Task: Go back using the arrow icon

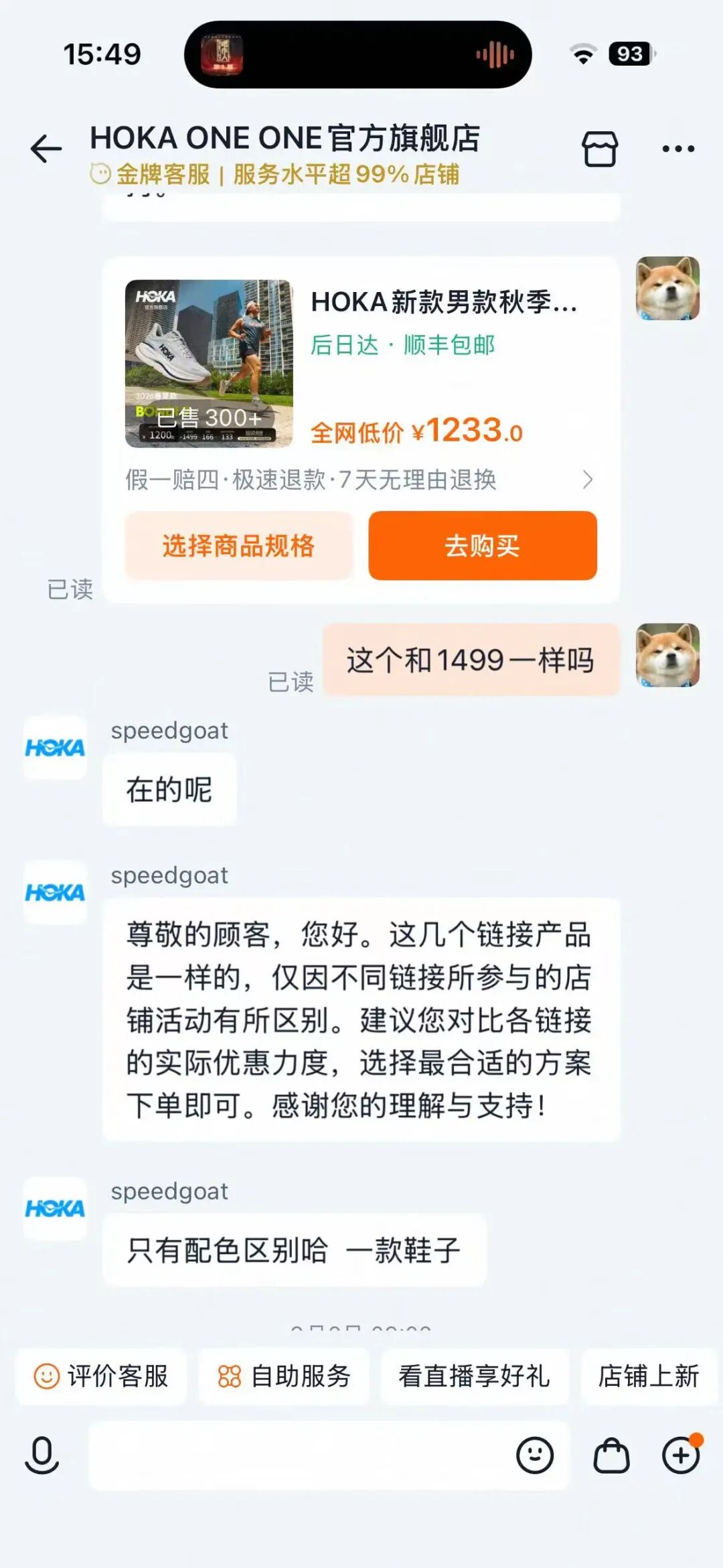Action: coord(46,149)
